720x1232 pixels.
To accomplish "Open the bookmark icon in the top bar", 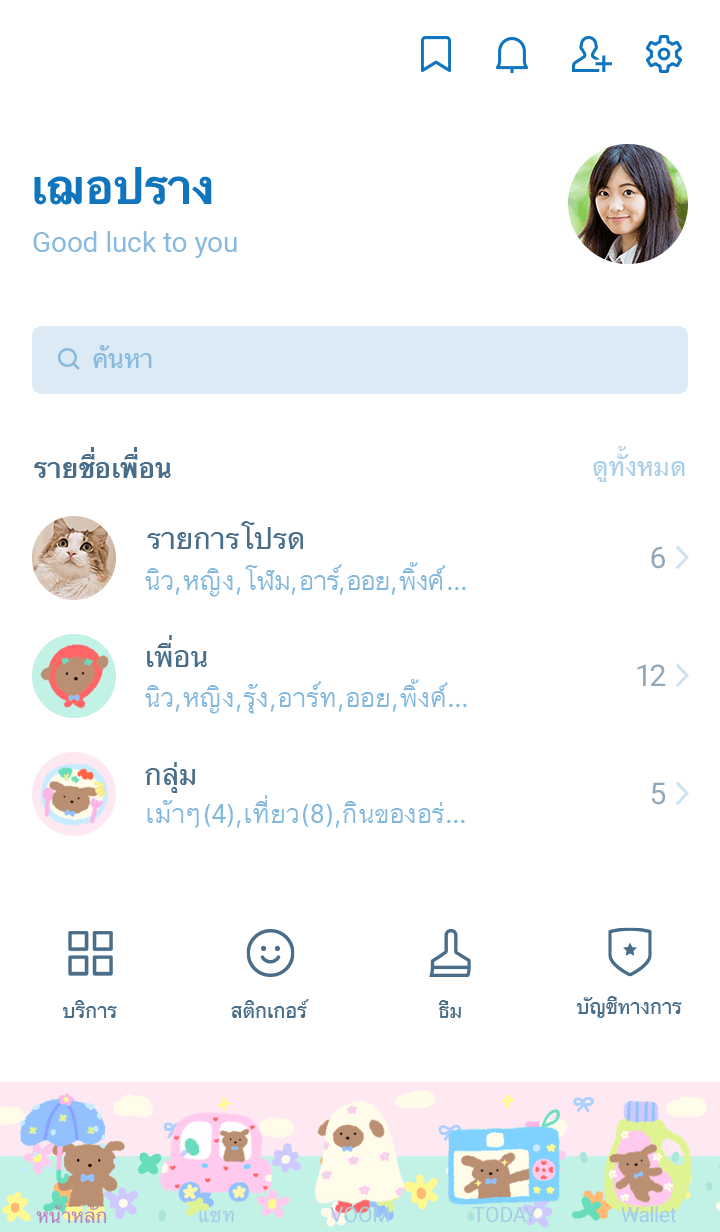I will click(x=435, y=55).
